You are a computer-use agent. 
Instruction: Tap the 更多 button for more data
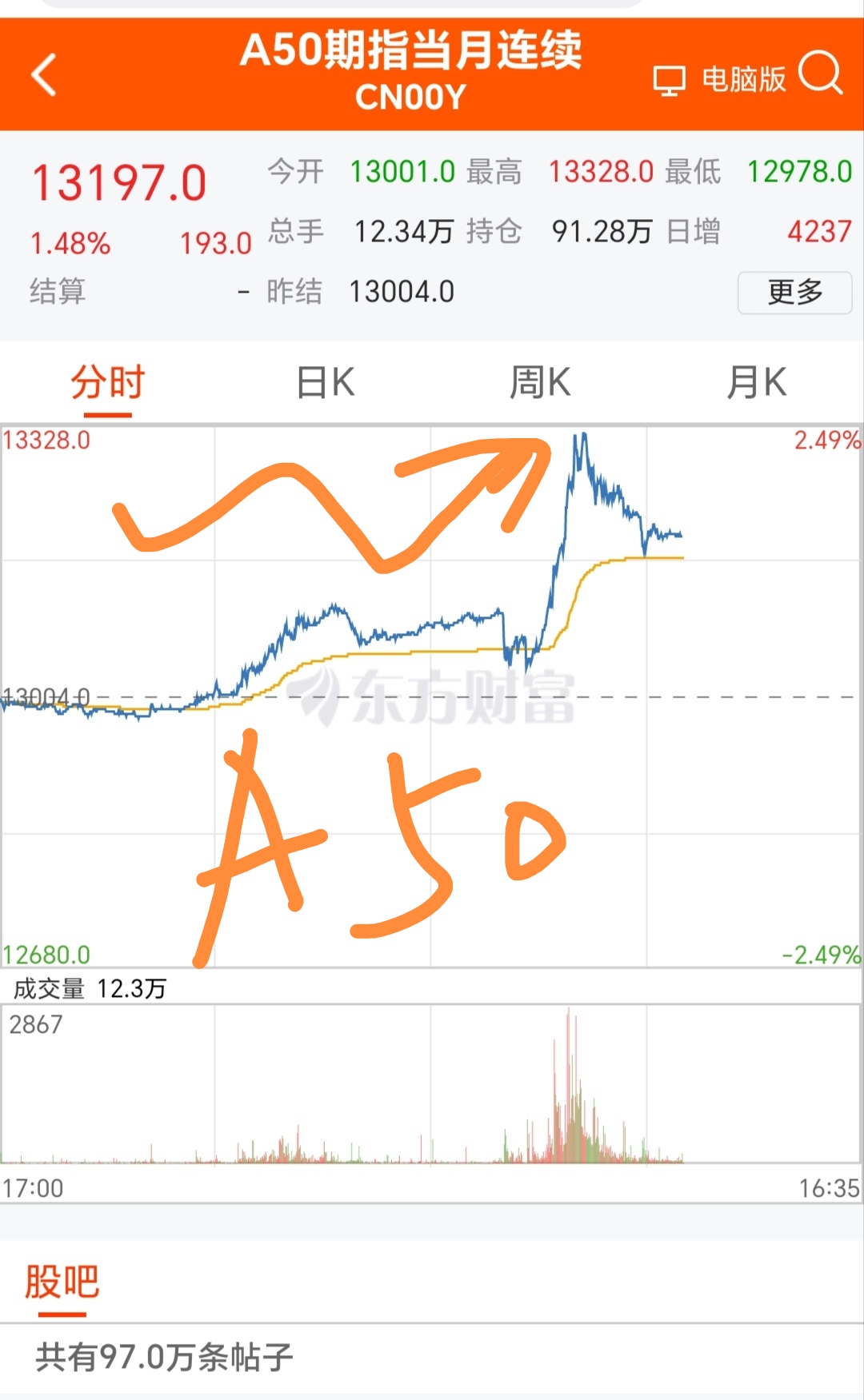point(794,293)
